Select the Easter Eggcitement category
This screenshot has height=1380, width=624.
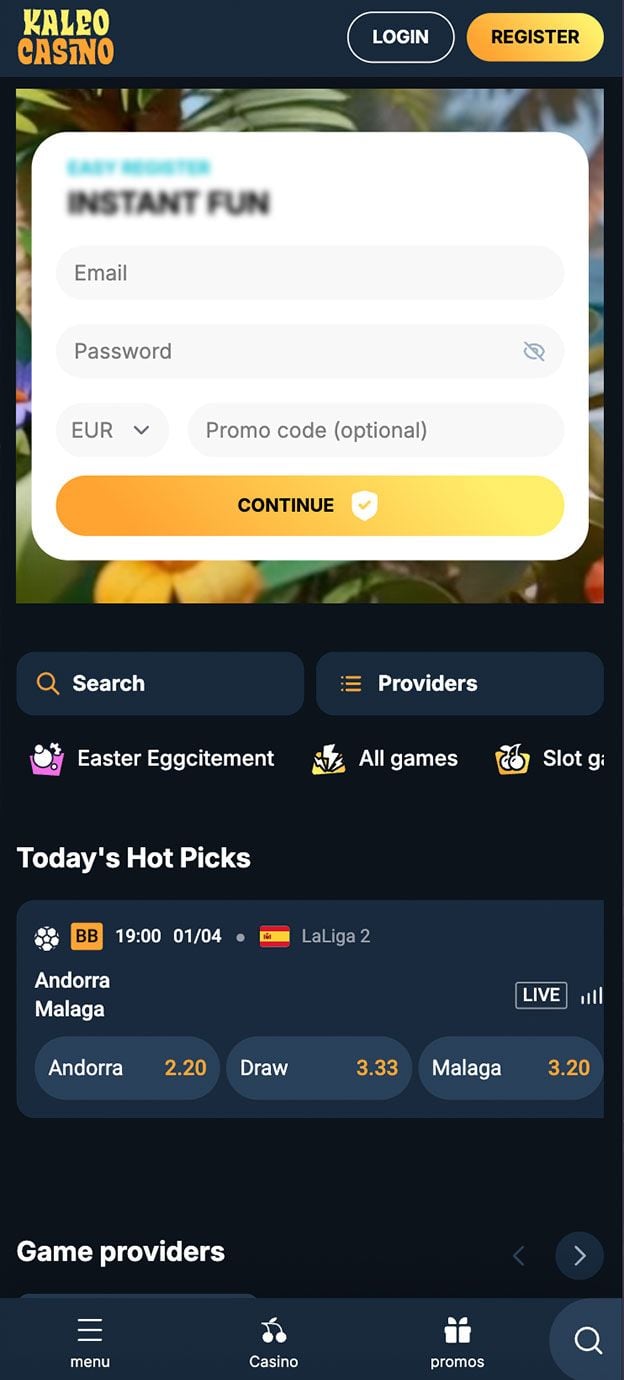coord(153,759)
